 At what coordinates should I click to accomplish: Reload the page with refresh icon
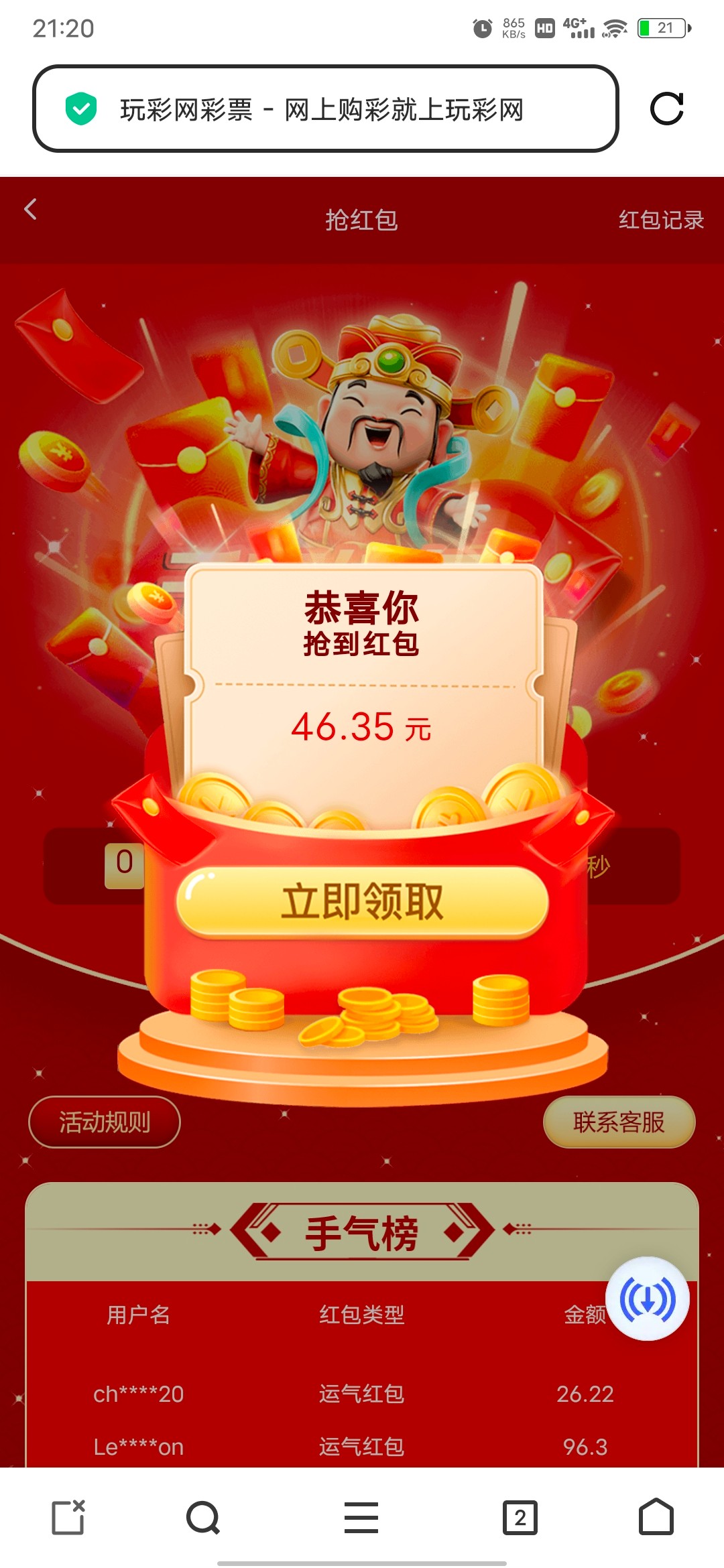[x=666, y=109]
